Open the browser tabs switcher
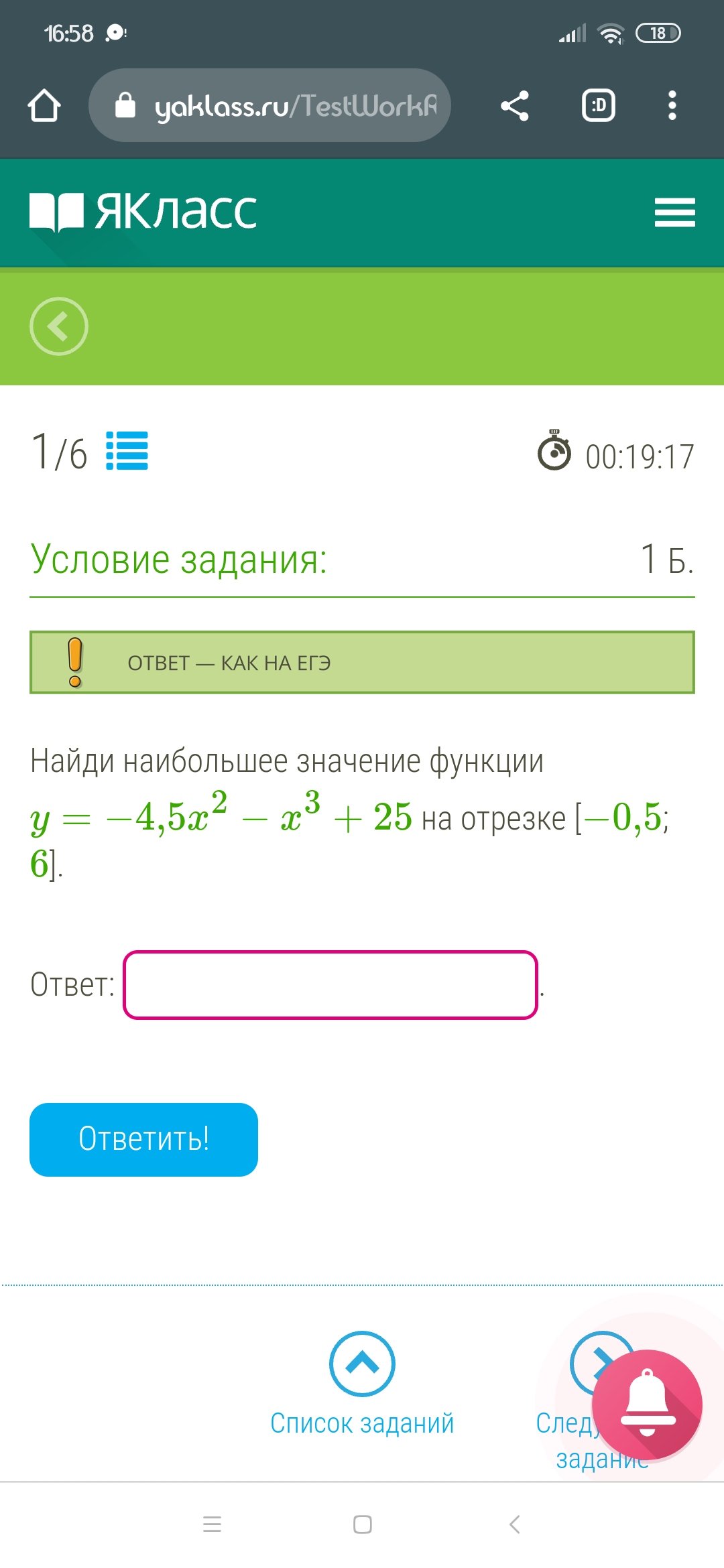The width and height of the screenshot is (724, 1568). point(598,105)
